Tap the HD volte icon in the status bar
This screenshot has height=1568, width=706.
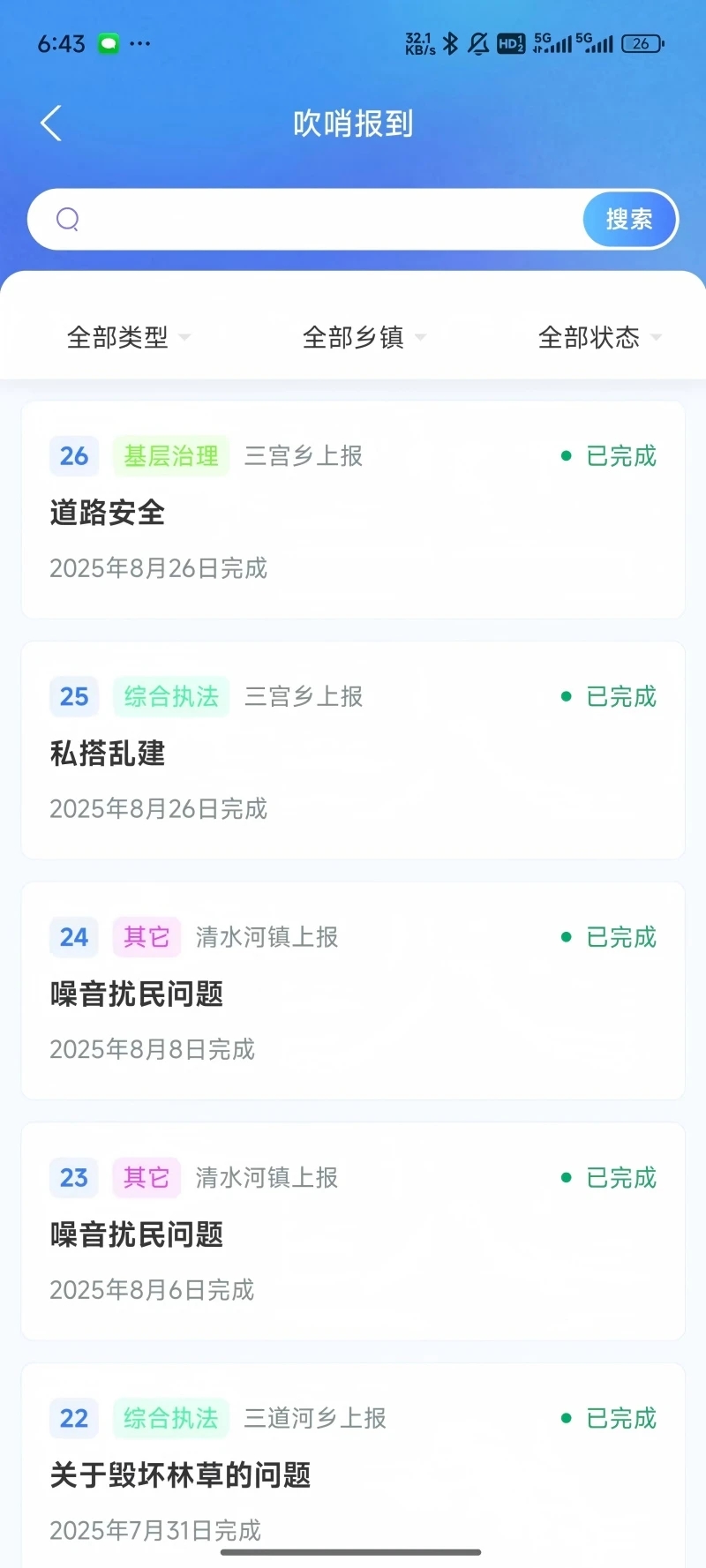pyautogui.click(x=510, y=43)
